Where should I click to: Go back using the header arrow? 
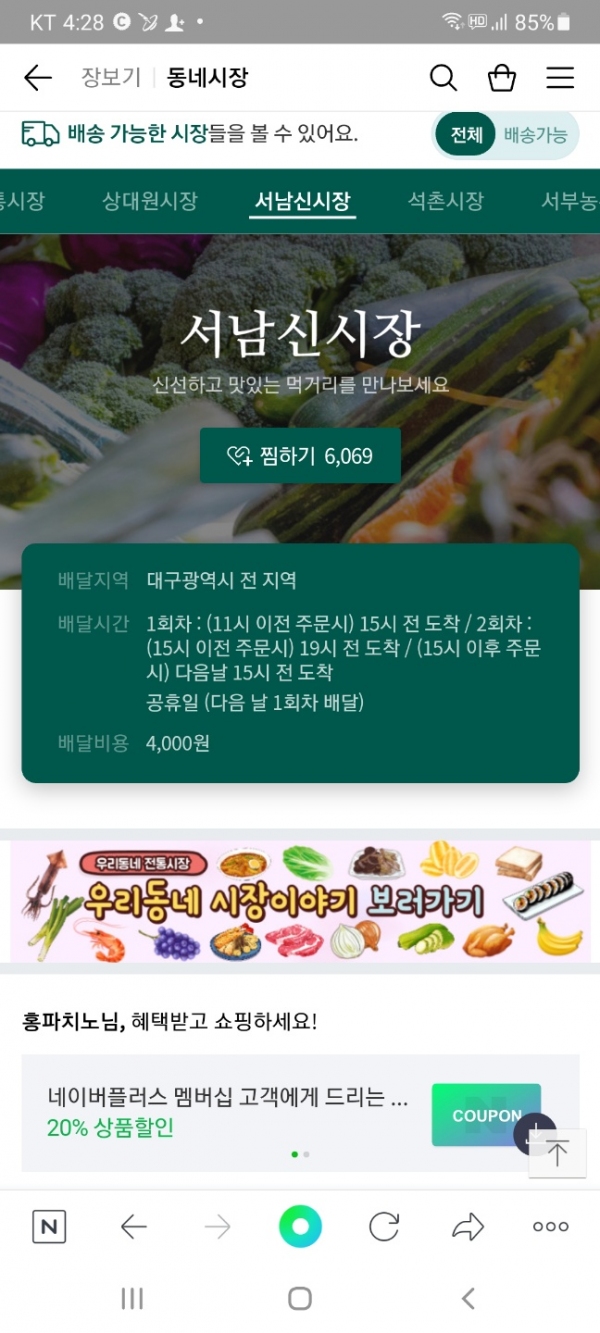38,78
